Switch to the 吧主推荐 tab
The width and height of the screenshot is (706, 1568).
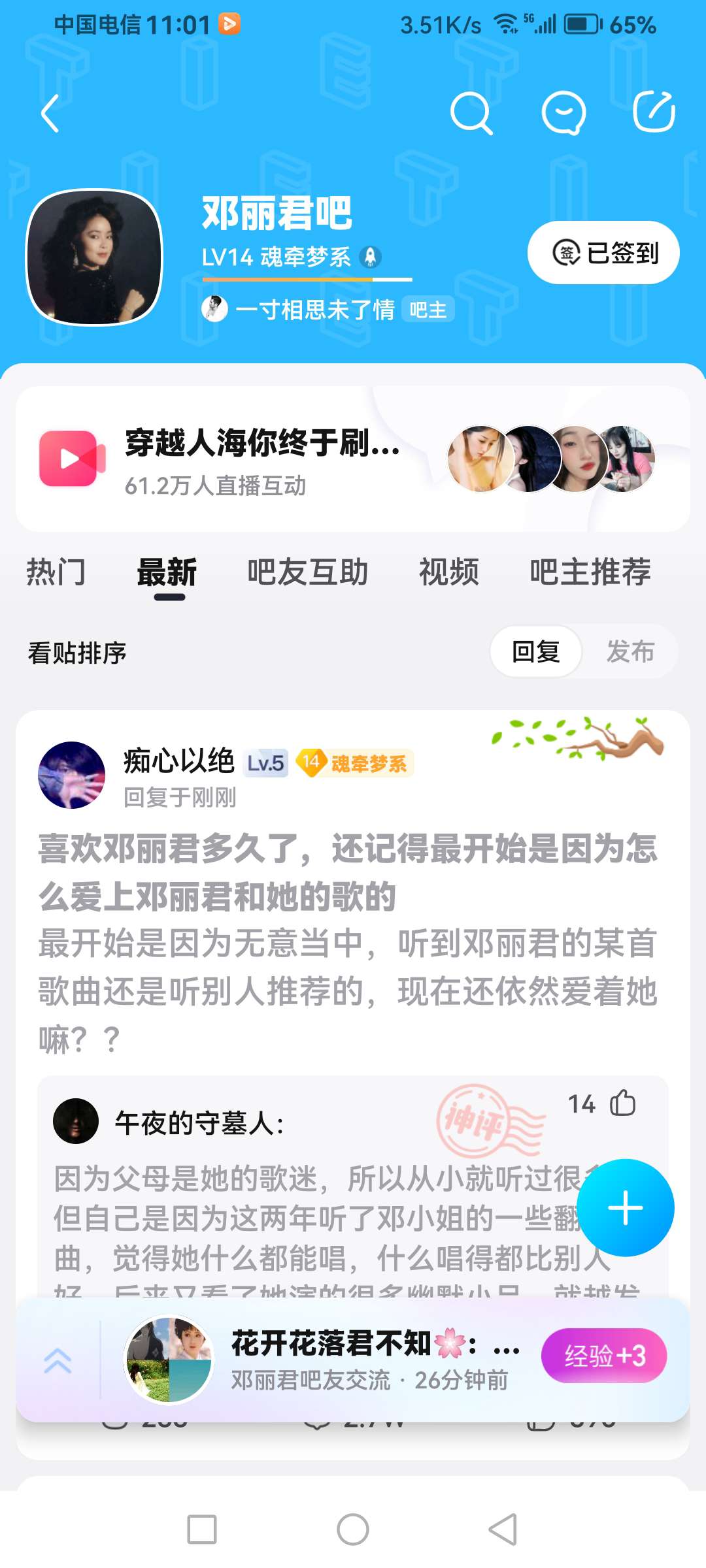[x=590, y=572]
